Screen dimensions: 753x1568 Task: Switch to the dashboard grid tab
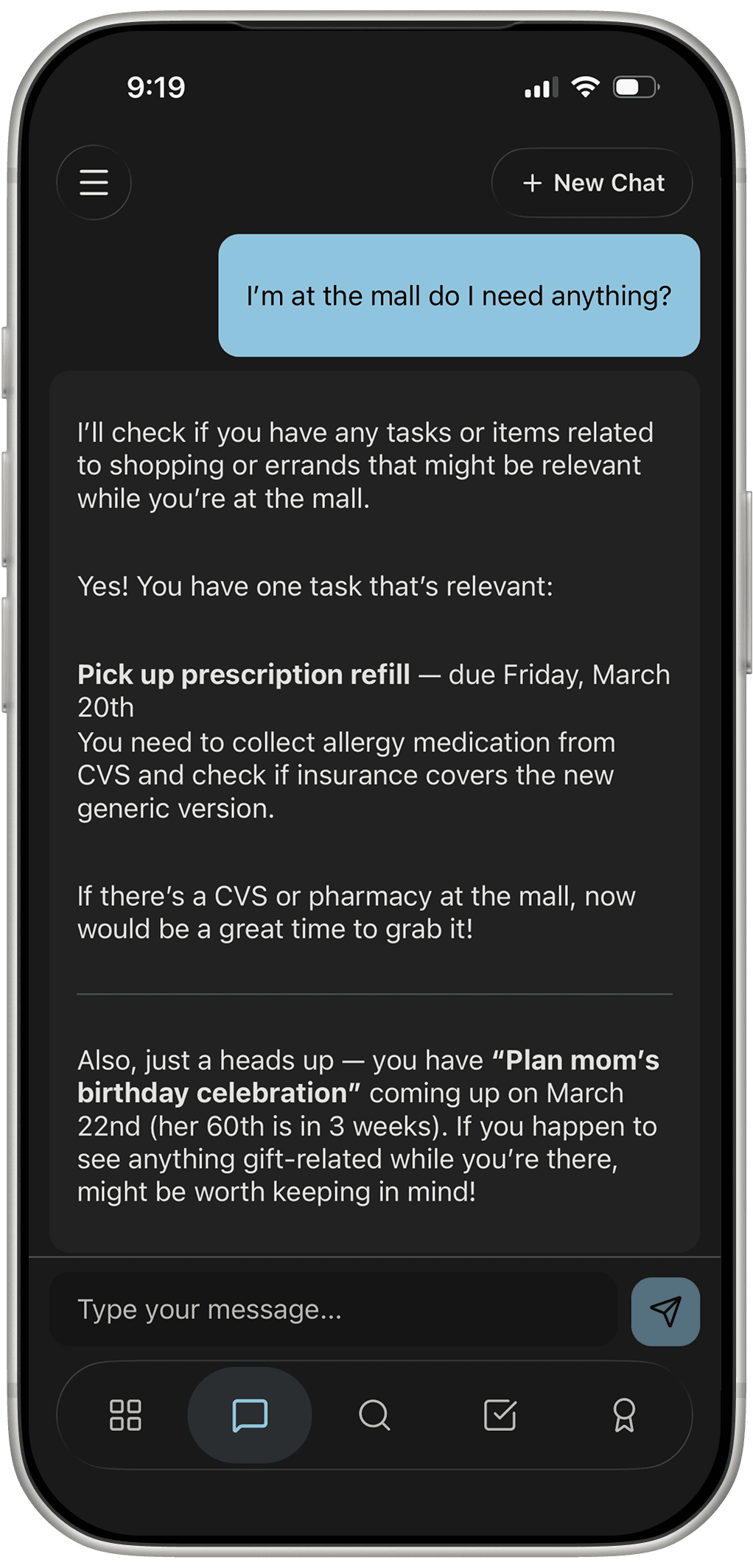click(125, 1415)
